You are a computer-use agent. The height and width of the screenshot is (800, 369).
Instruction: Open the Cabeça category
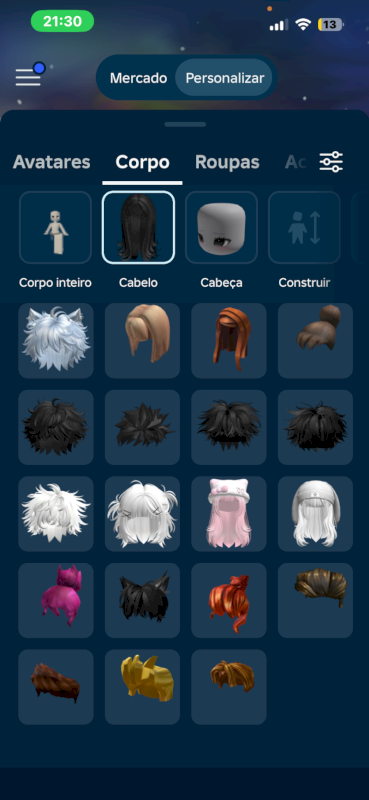(x=221, y=228)
